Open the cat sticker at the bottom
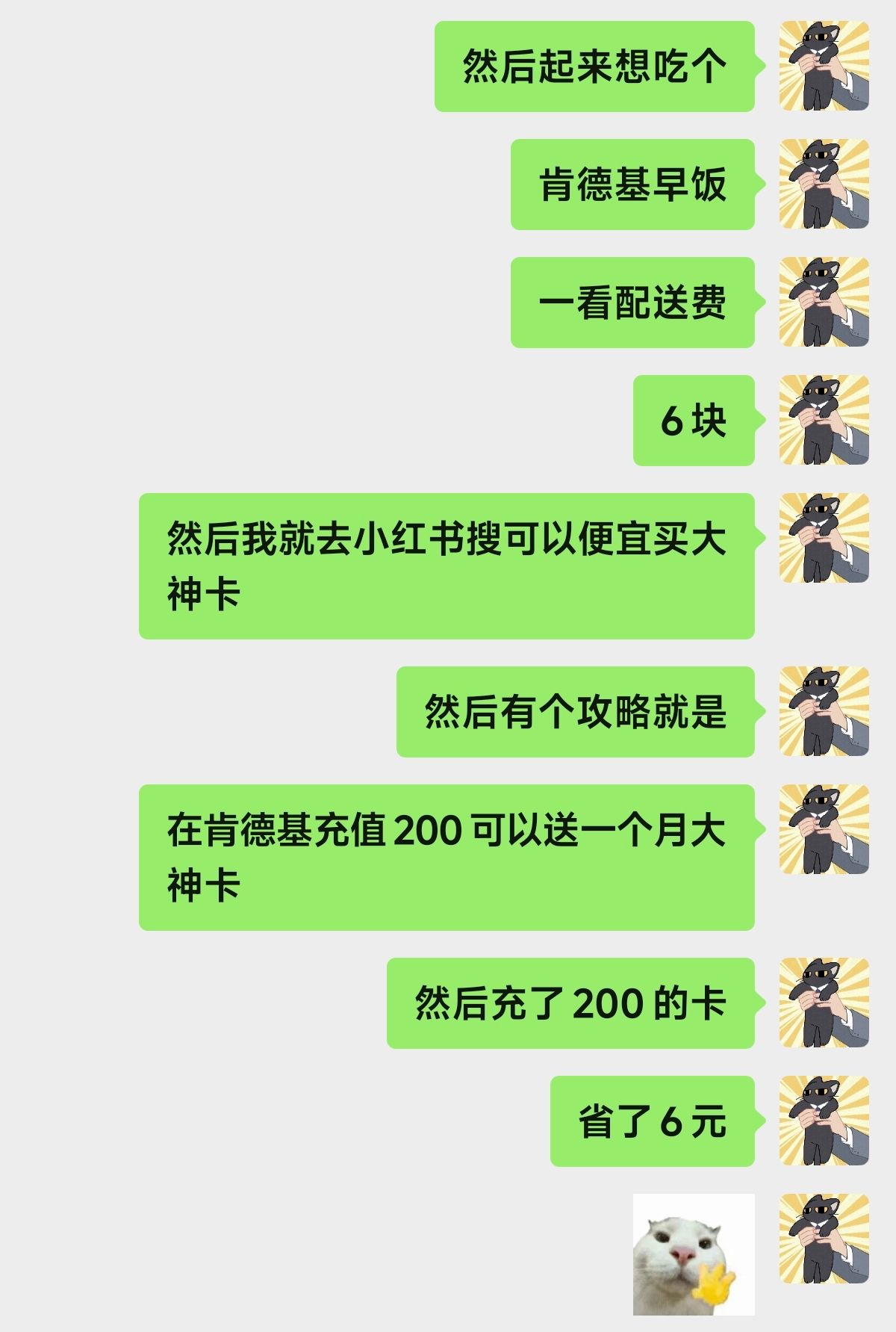896x1332 pixels. coord(694,1254)
